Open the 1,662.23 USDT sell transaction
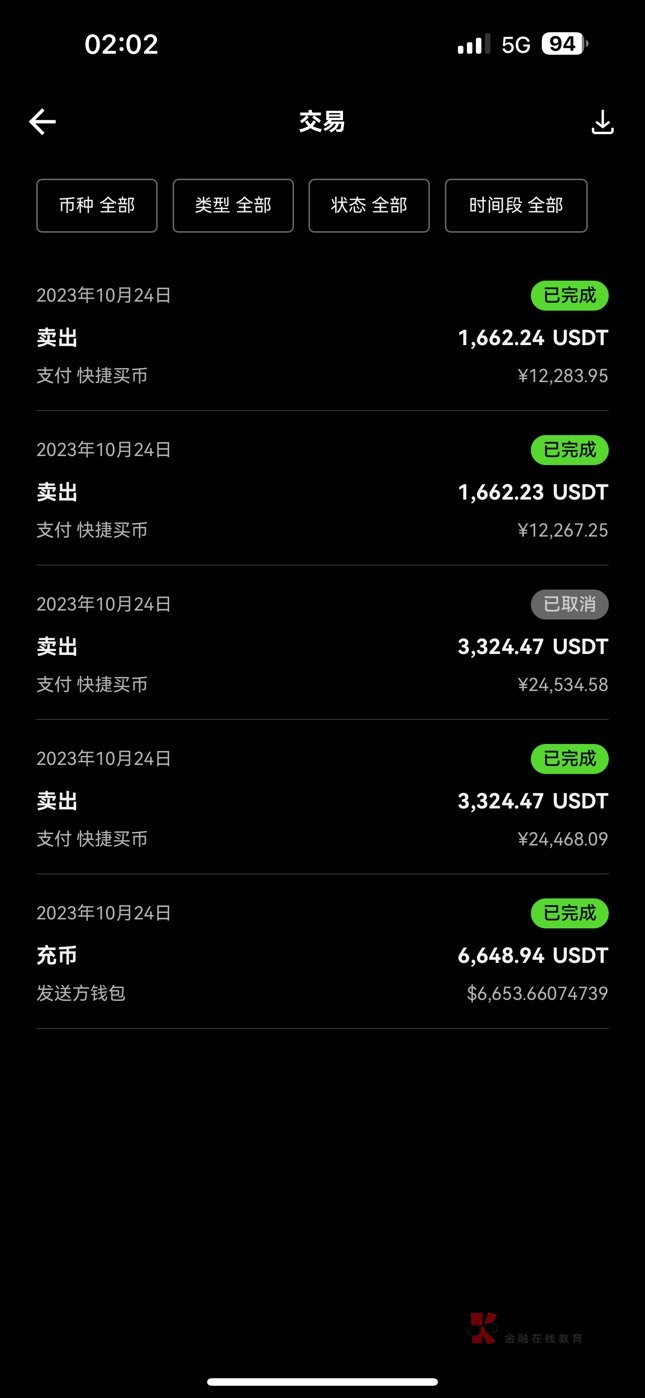This screenshot has width=645, height=1398. (322, 491)
